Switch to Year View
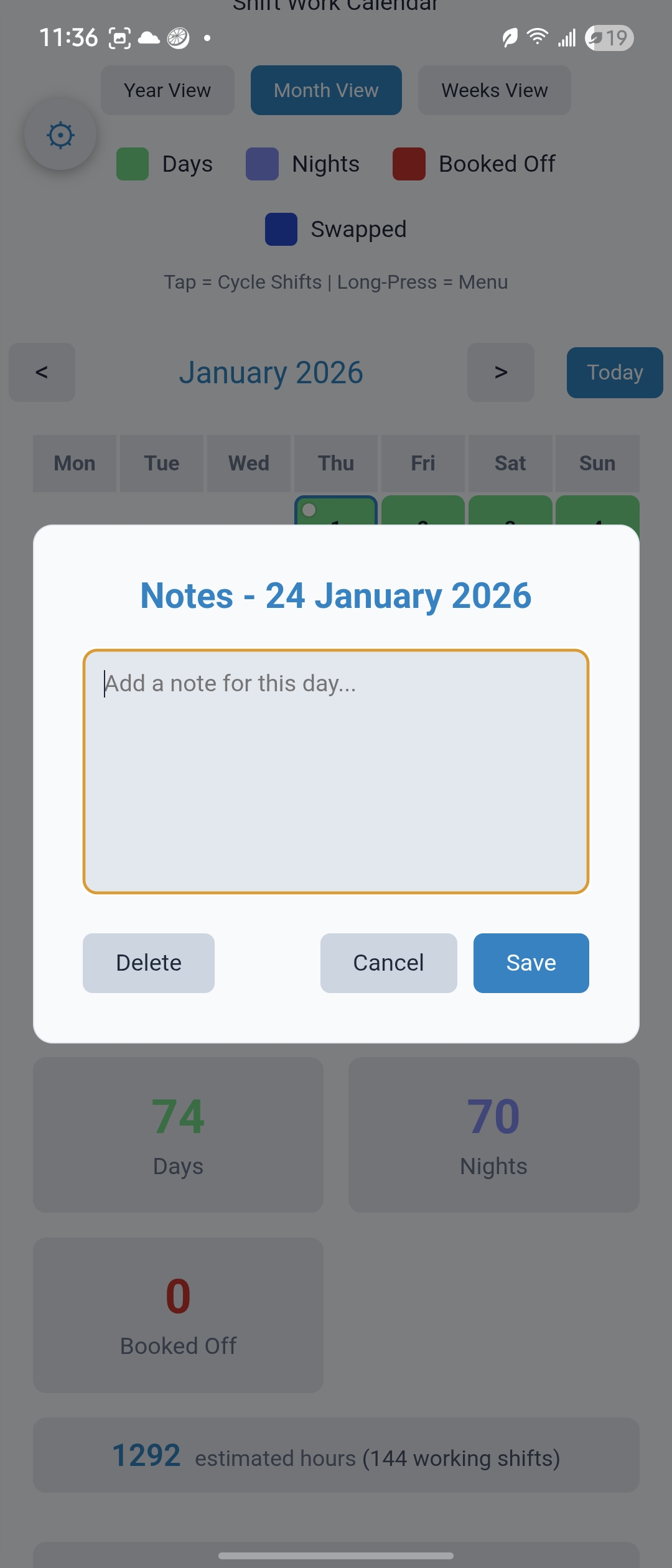672x1568 pixels. pos(167,90)
